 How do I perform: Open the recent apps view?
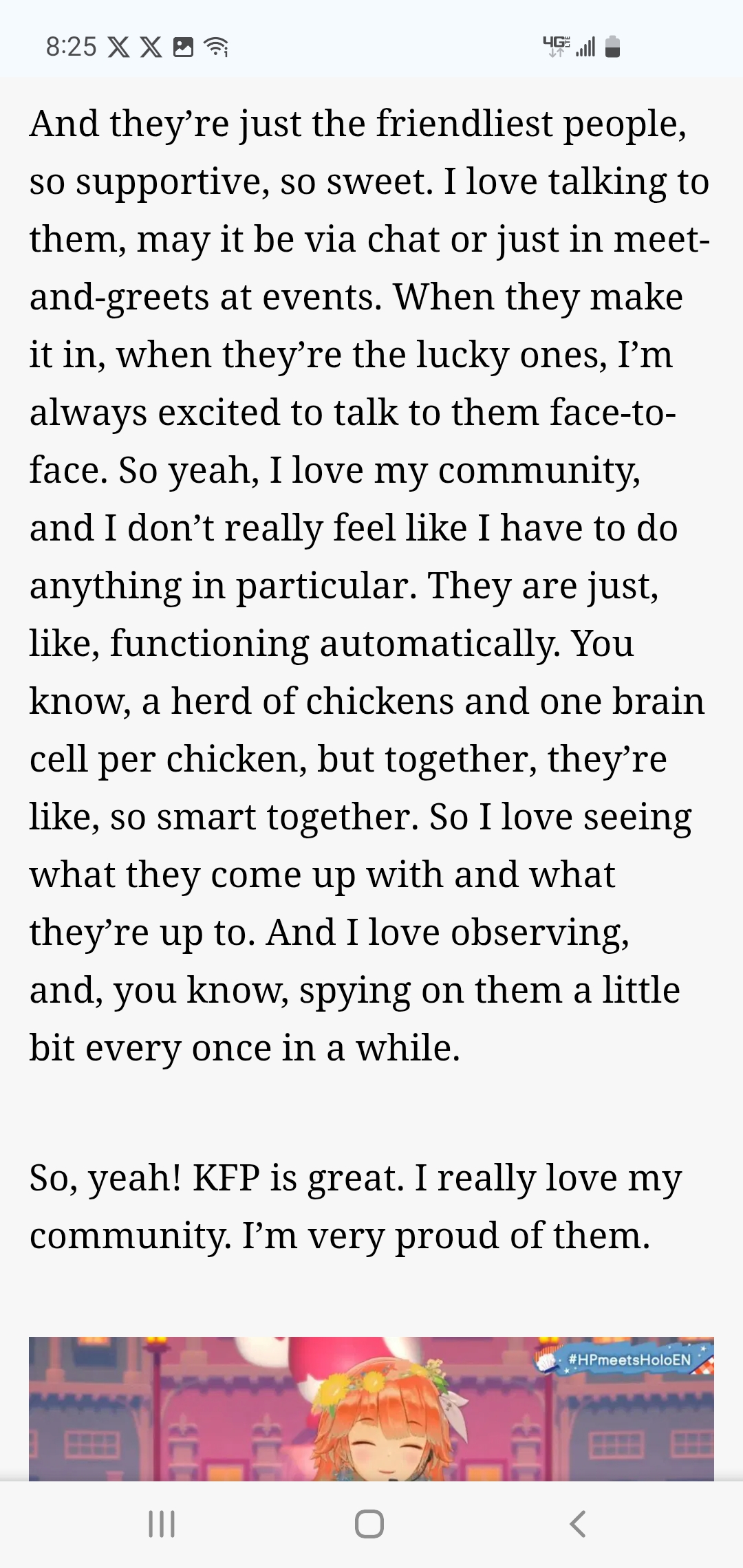pyautogui.click(x=162, y=1524)
